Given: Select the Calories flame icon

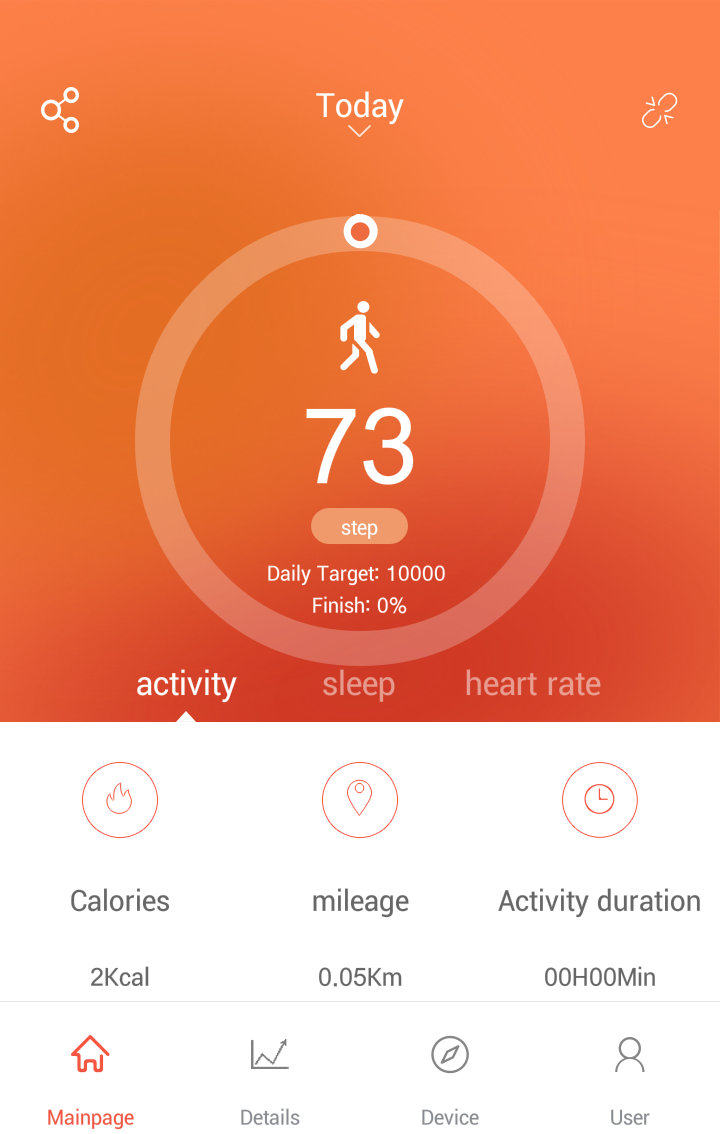Looking at the screenshot, I should [119, 800].
